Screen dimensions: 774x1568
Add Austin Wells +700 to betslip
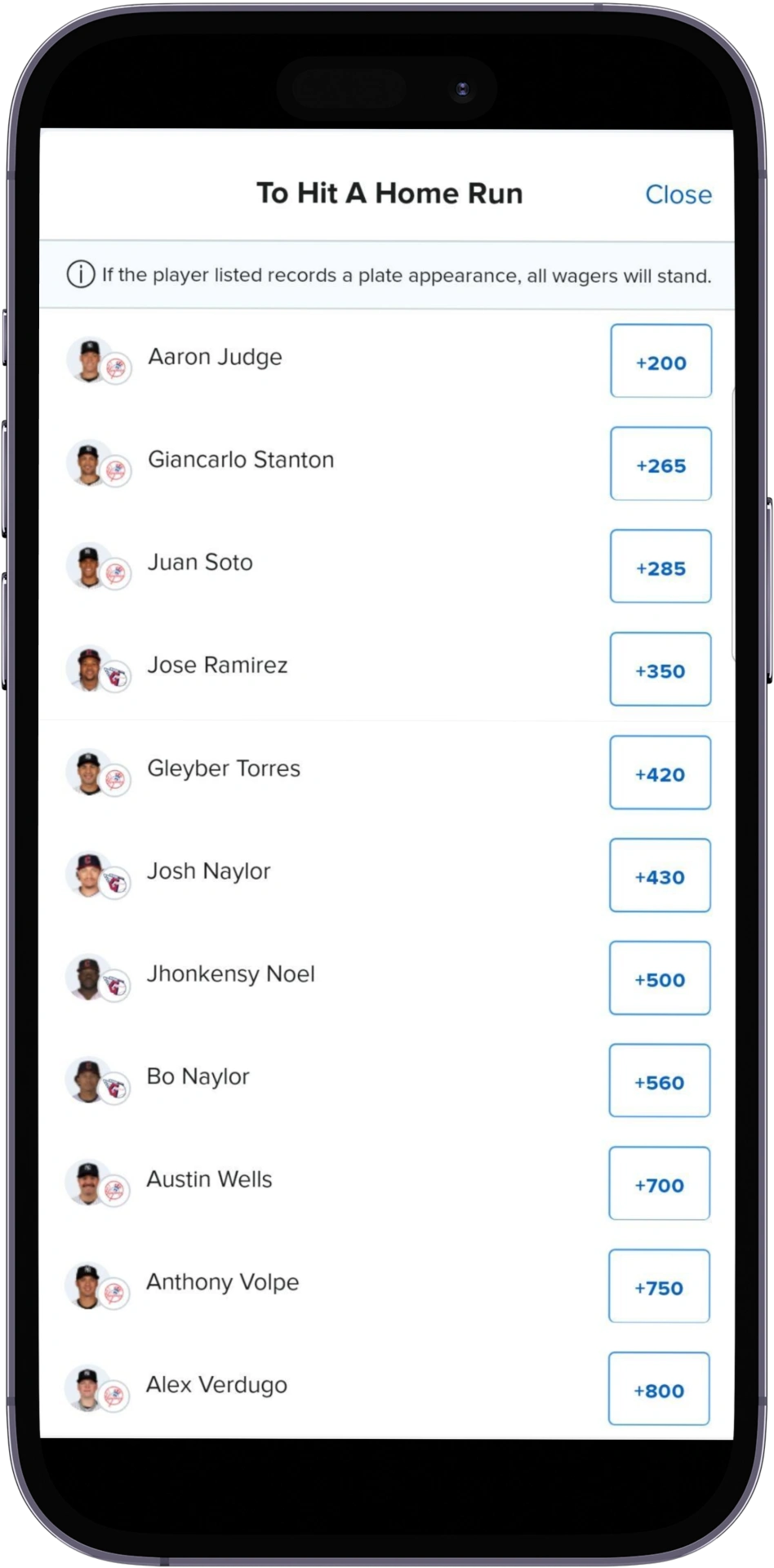tap(659, 1184)
